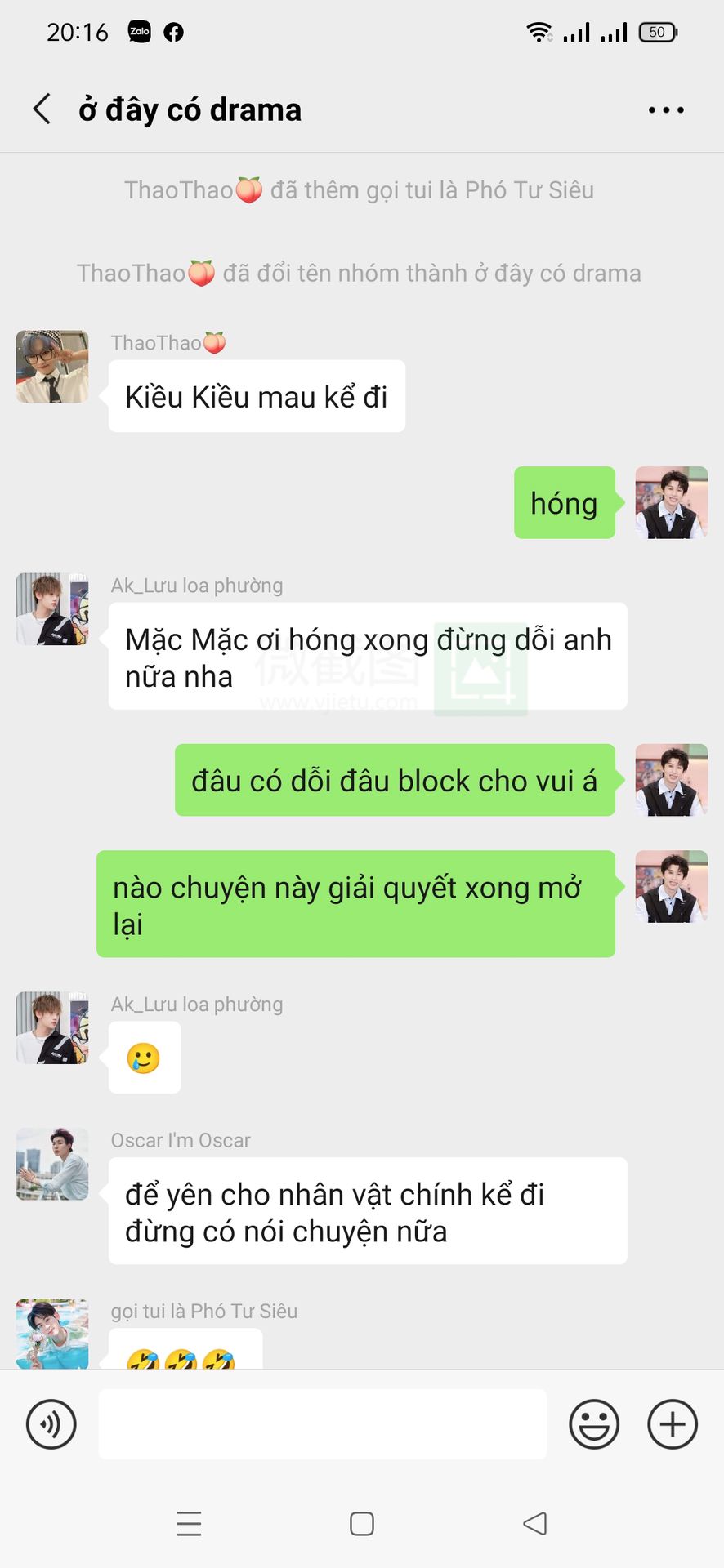
Task: Open the system recent apps button
Action: tap(189, 1524)
